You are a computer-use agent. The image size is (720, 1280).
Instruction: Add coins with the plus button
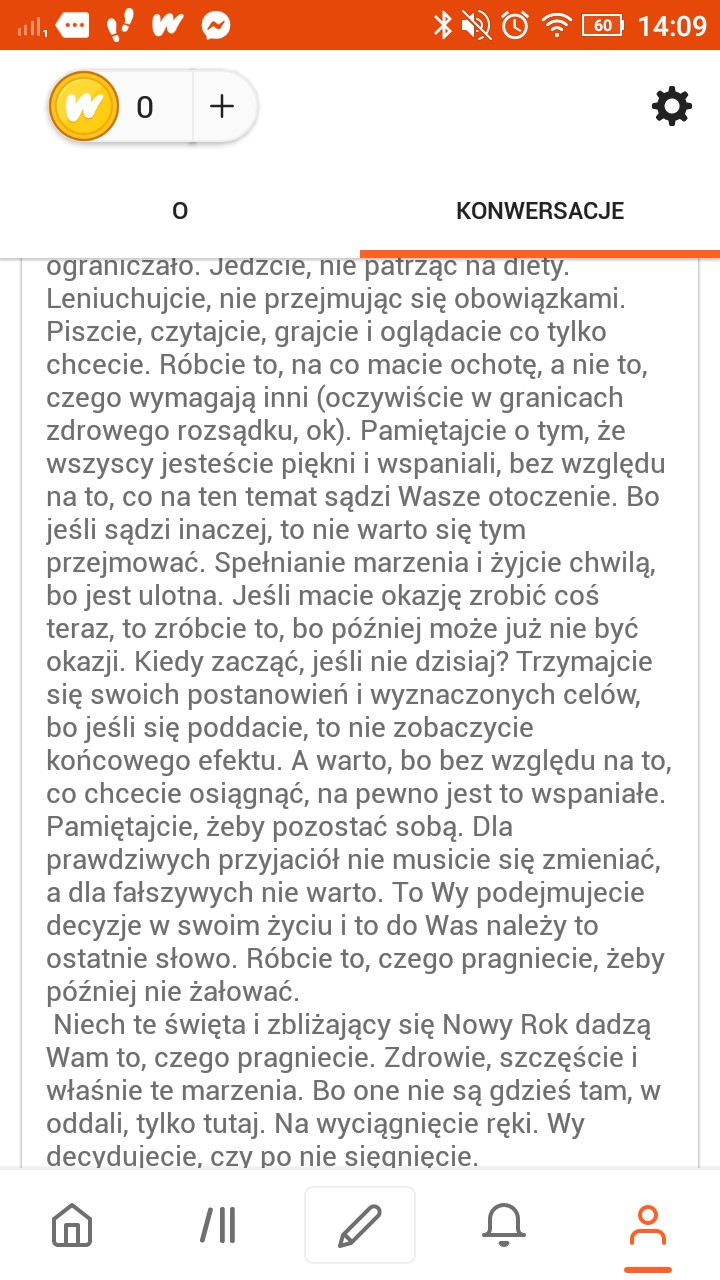coord(221,106)
